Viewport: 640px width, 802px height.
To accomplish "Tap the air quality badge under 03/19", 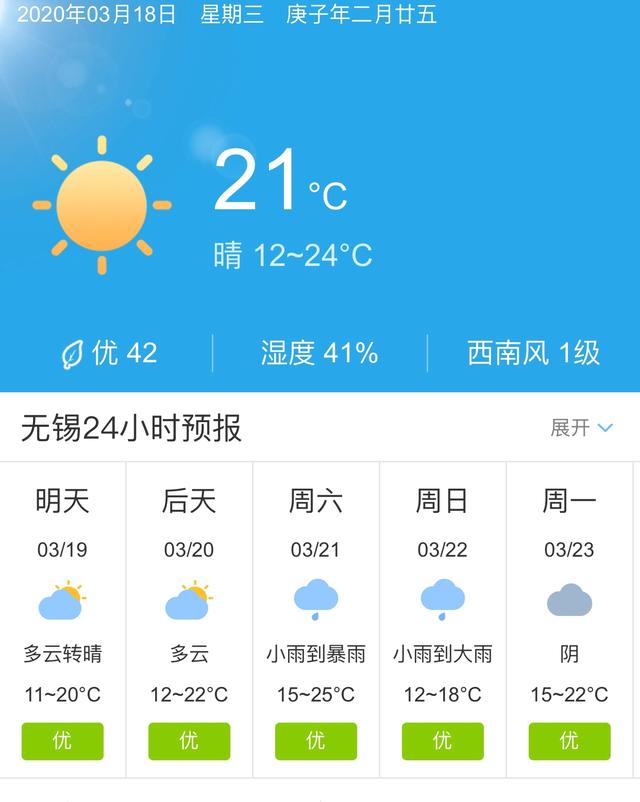I will click(x=62, y=741).
